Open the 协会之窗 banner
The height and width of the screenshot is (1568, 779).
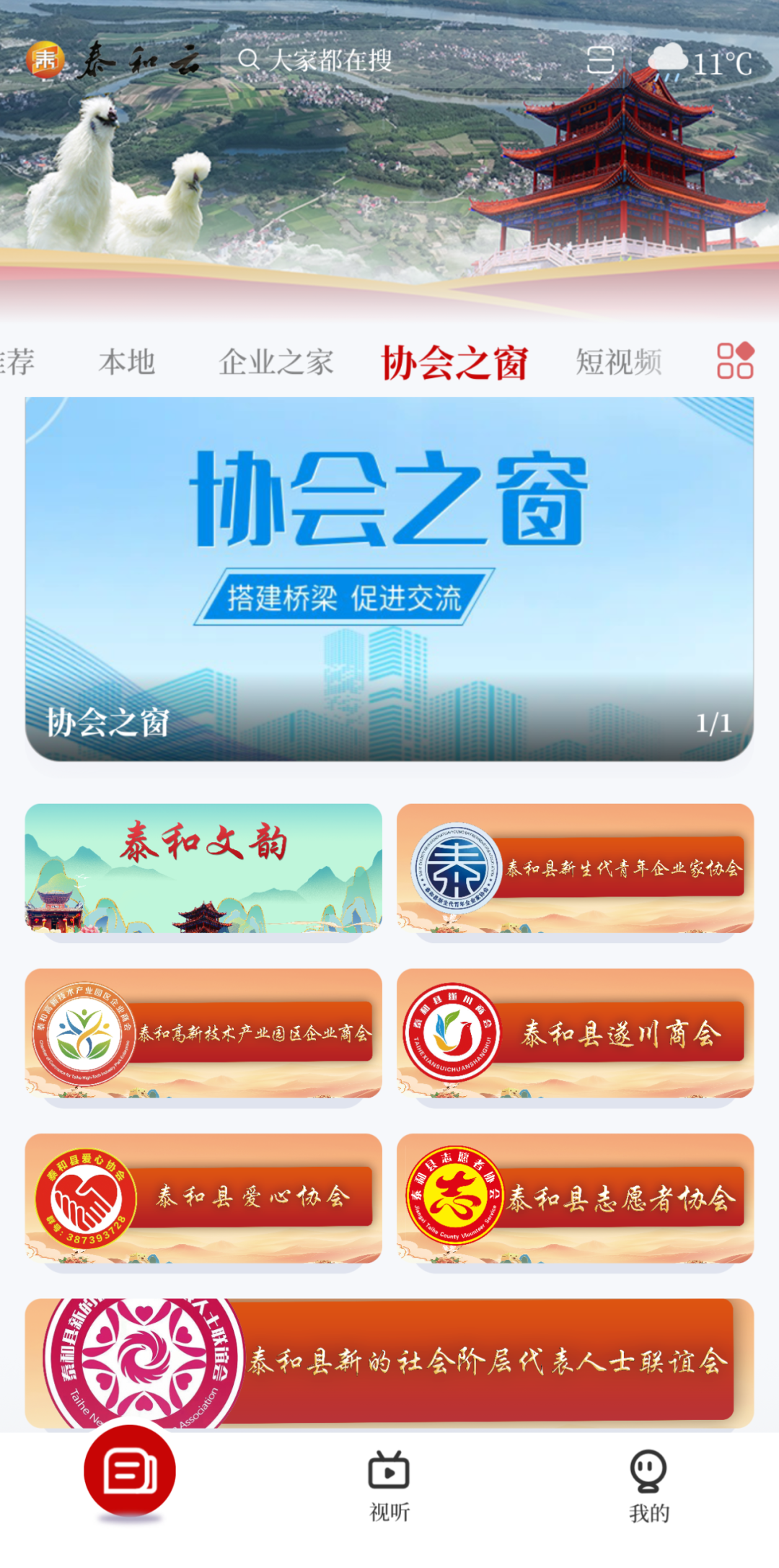coord(389,579)
